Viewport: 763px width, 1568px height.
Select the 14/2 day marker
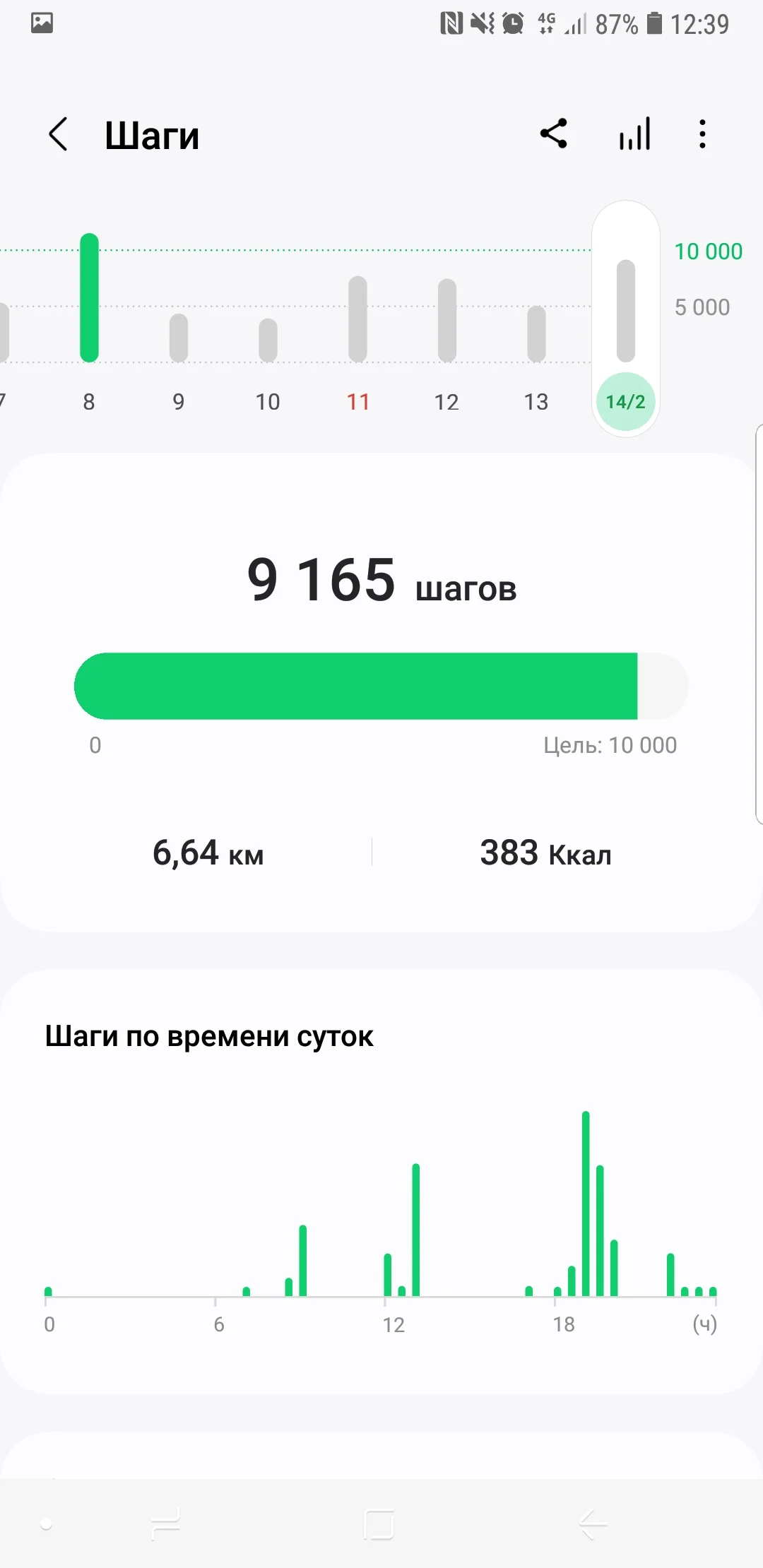[x=625, y=401]
